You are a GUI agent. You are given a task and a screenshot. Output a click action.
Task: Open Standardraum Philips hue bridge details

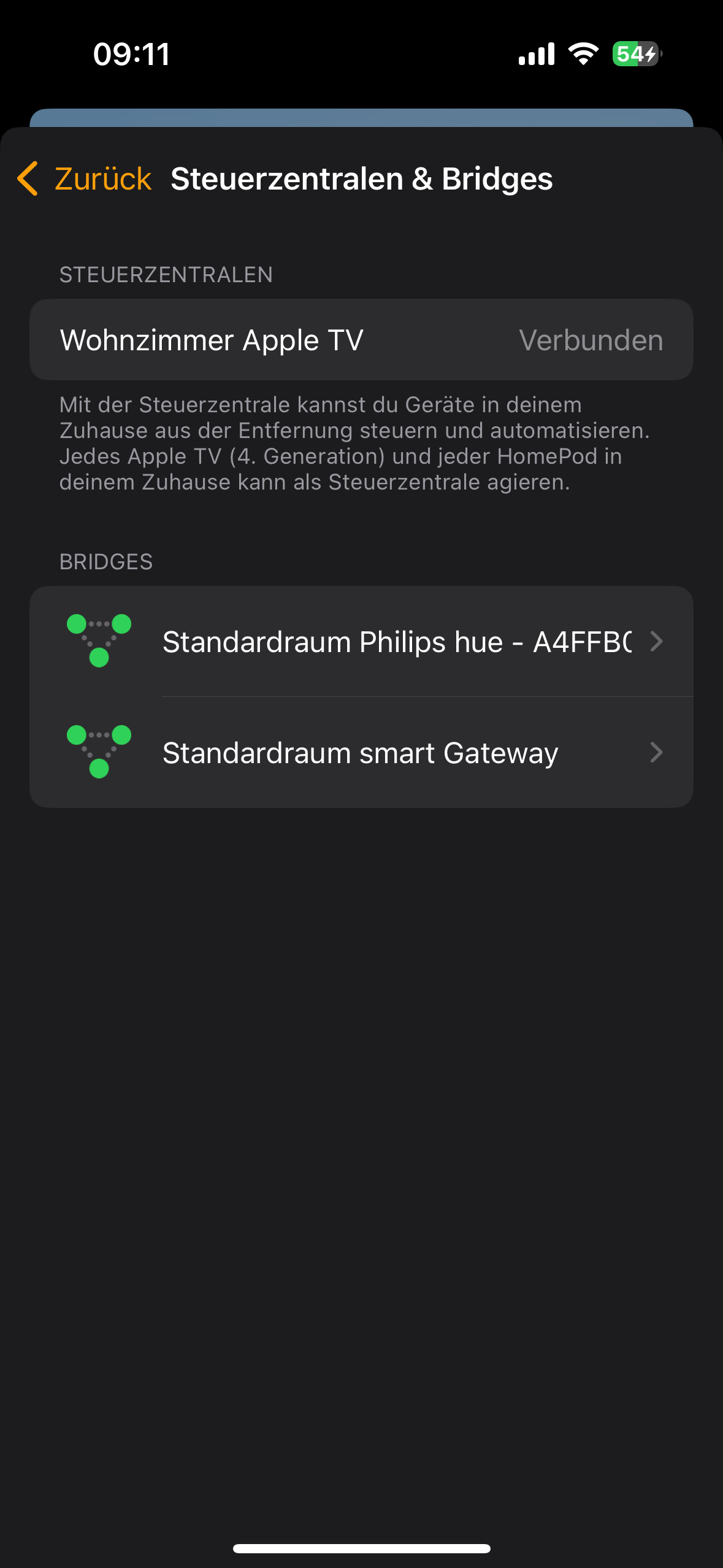[362, 642]
